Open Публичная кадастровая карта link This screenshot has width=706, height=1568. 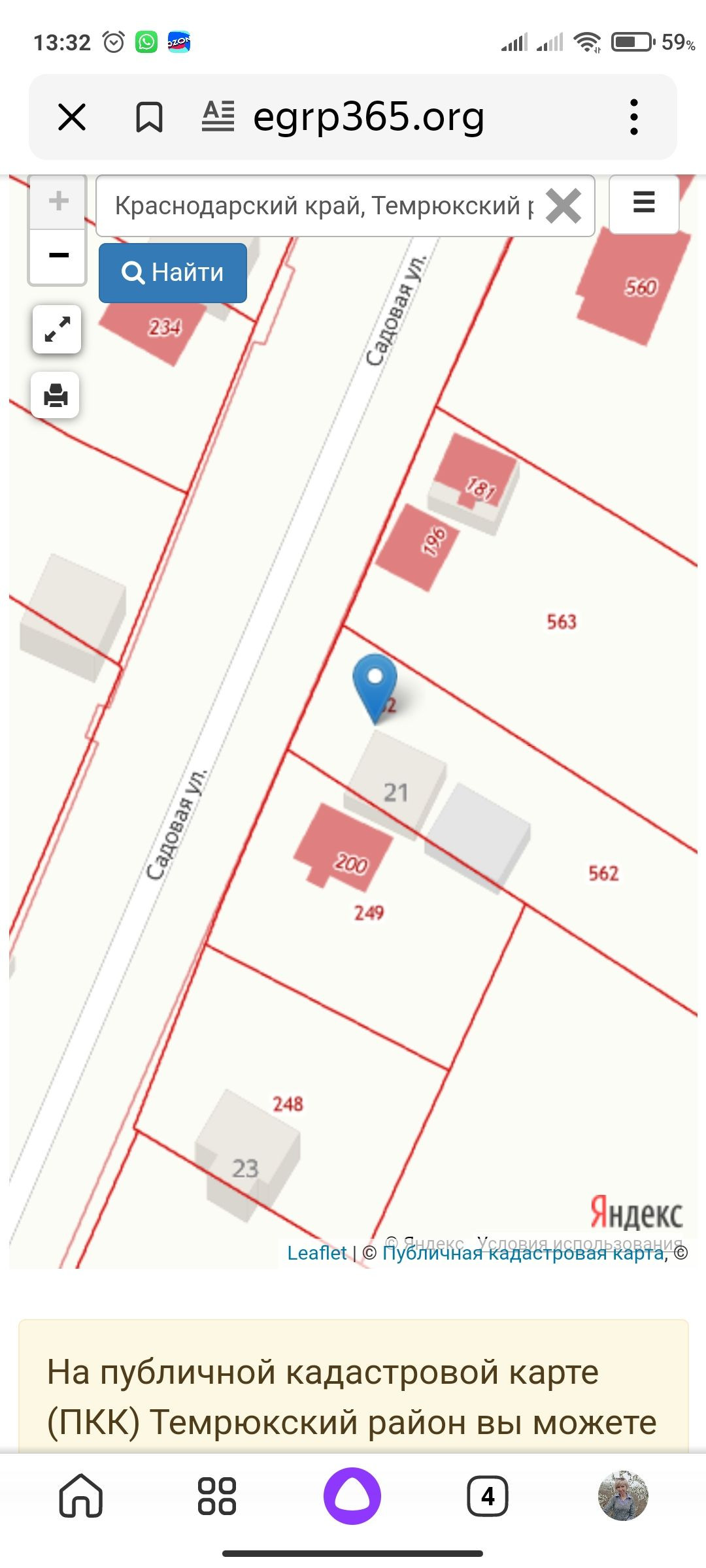click(523, 1253)
